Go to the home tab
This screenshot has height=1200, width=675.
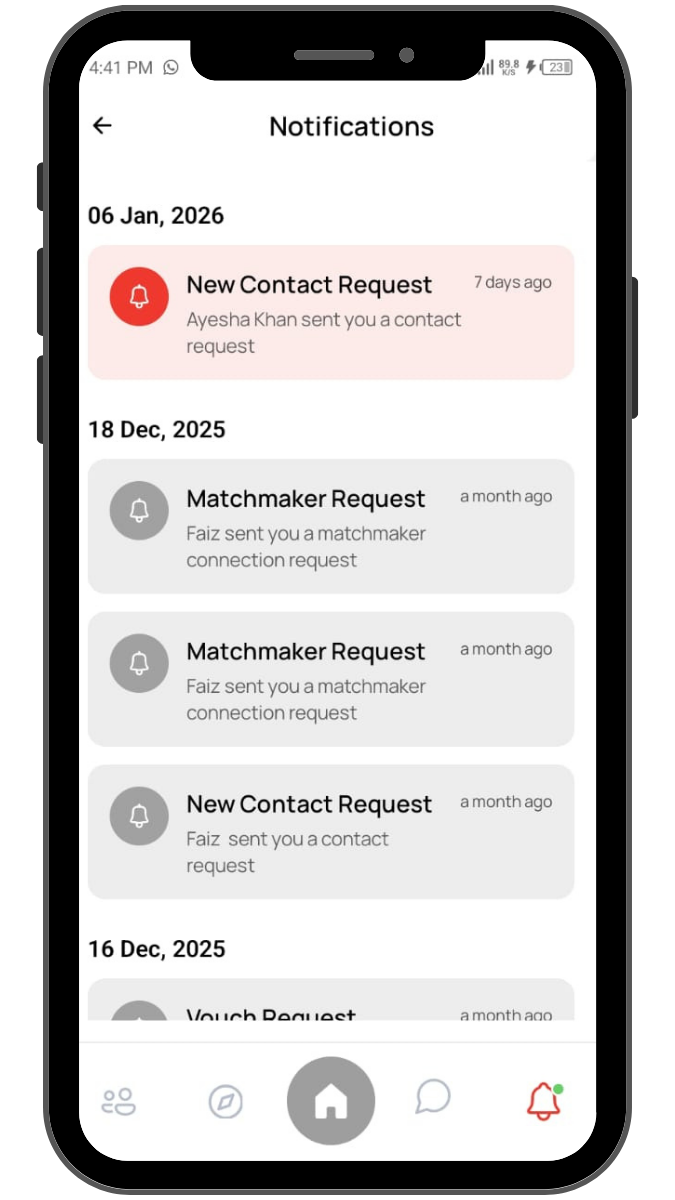click(331, 1101)
